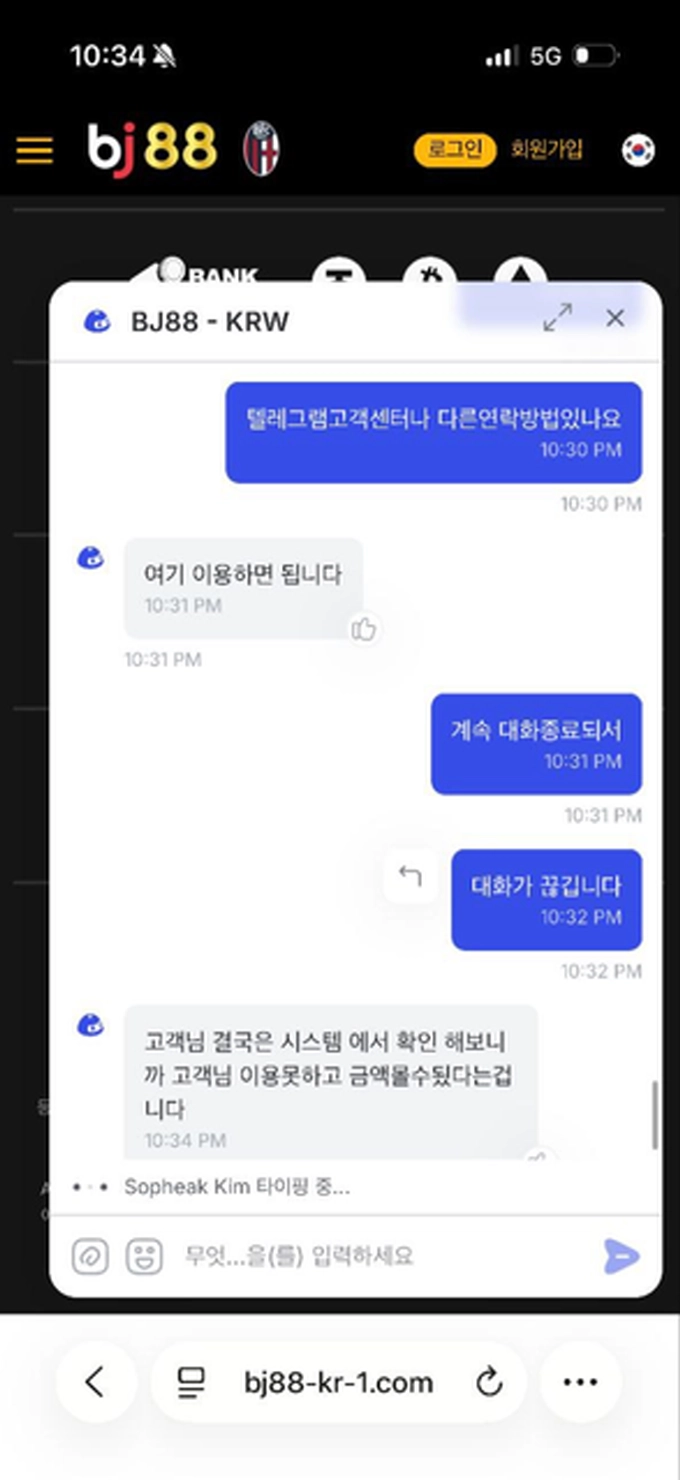Reload the bj88-kr-1.com page
Image resolution: width=680 pixels, height=1480 pixels.
(x=488, y=1383)
